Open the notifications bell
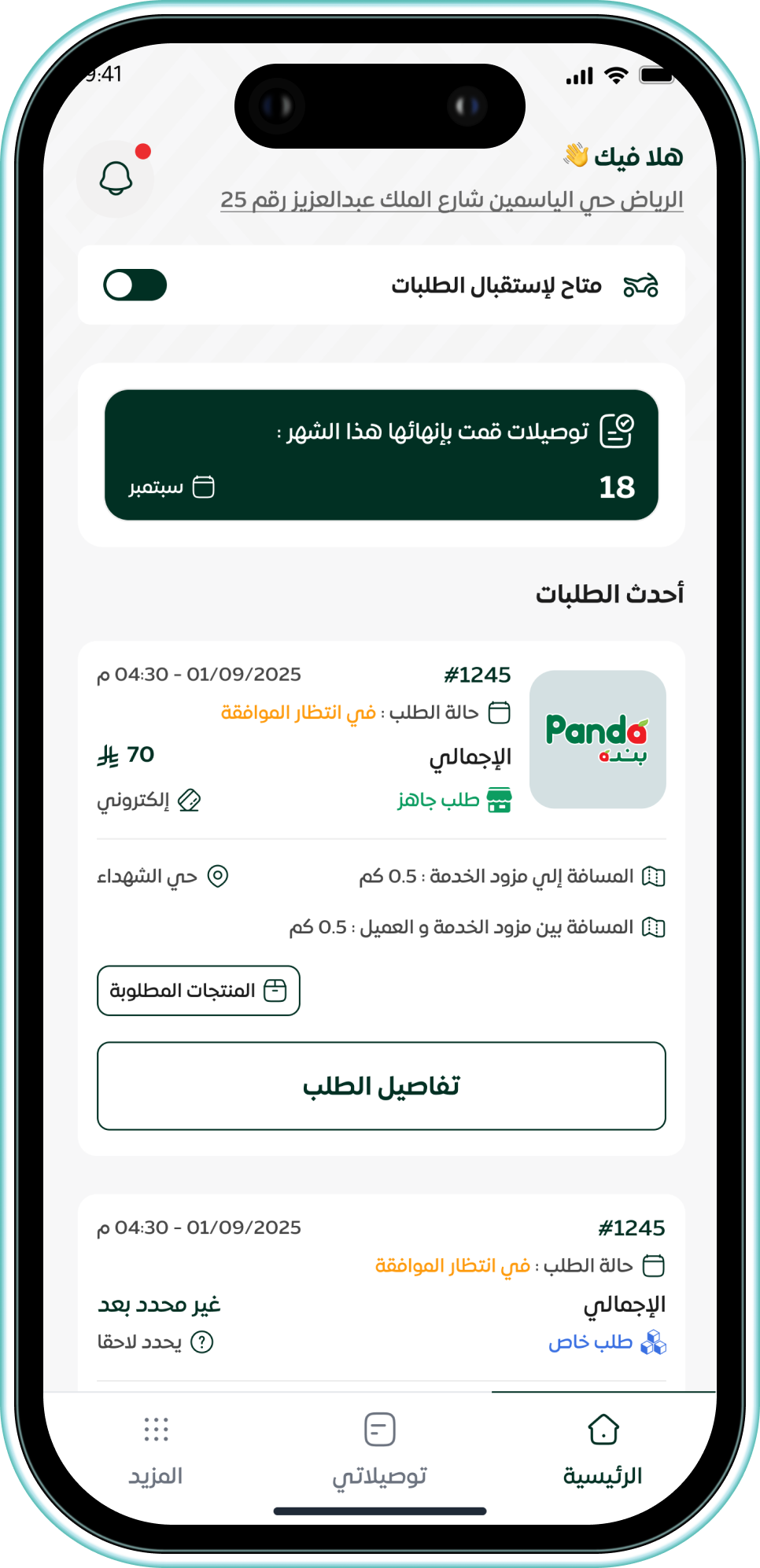Viewport: 760px width, 1568px height. pos(116,179)
